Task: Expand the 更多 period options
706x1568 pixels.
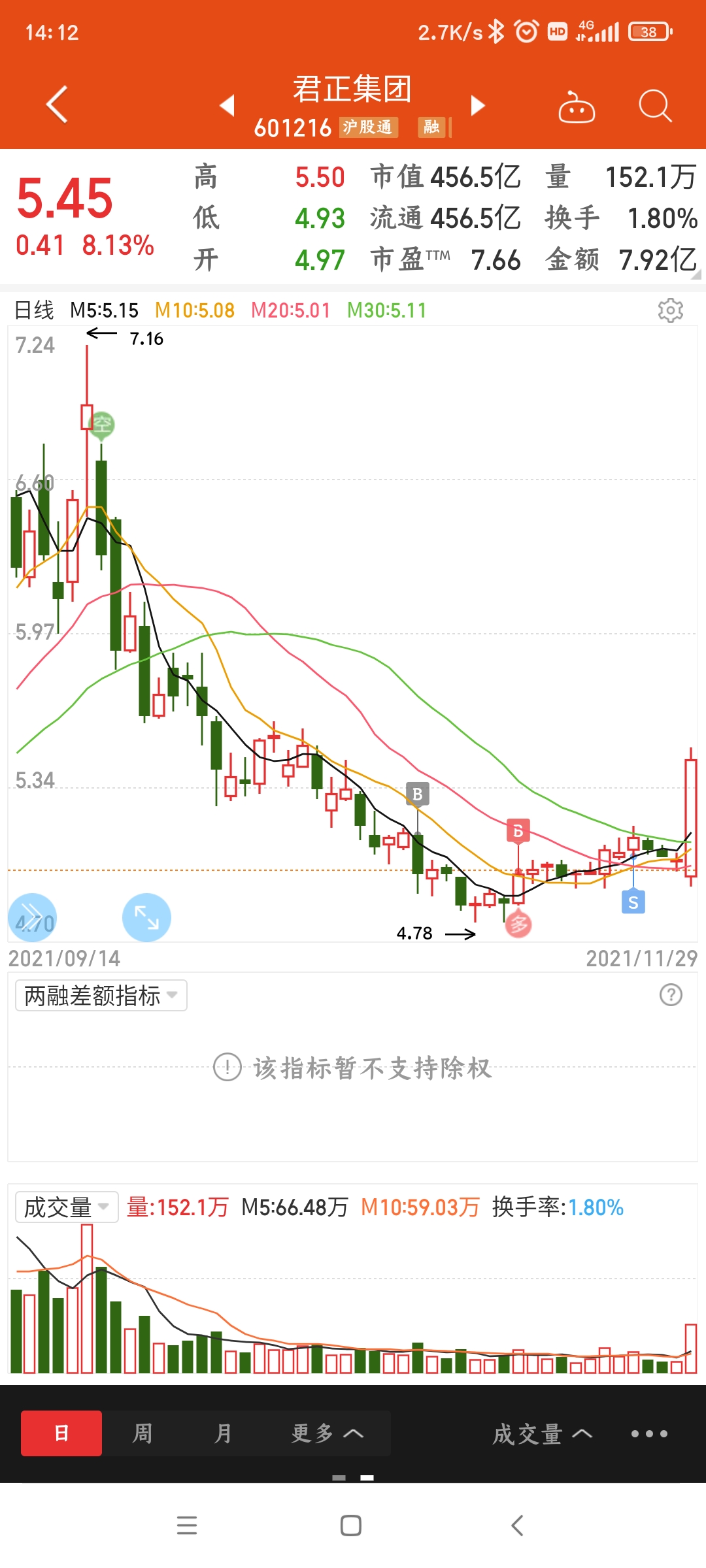Action: point(326,1433)
